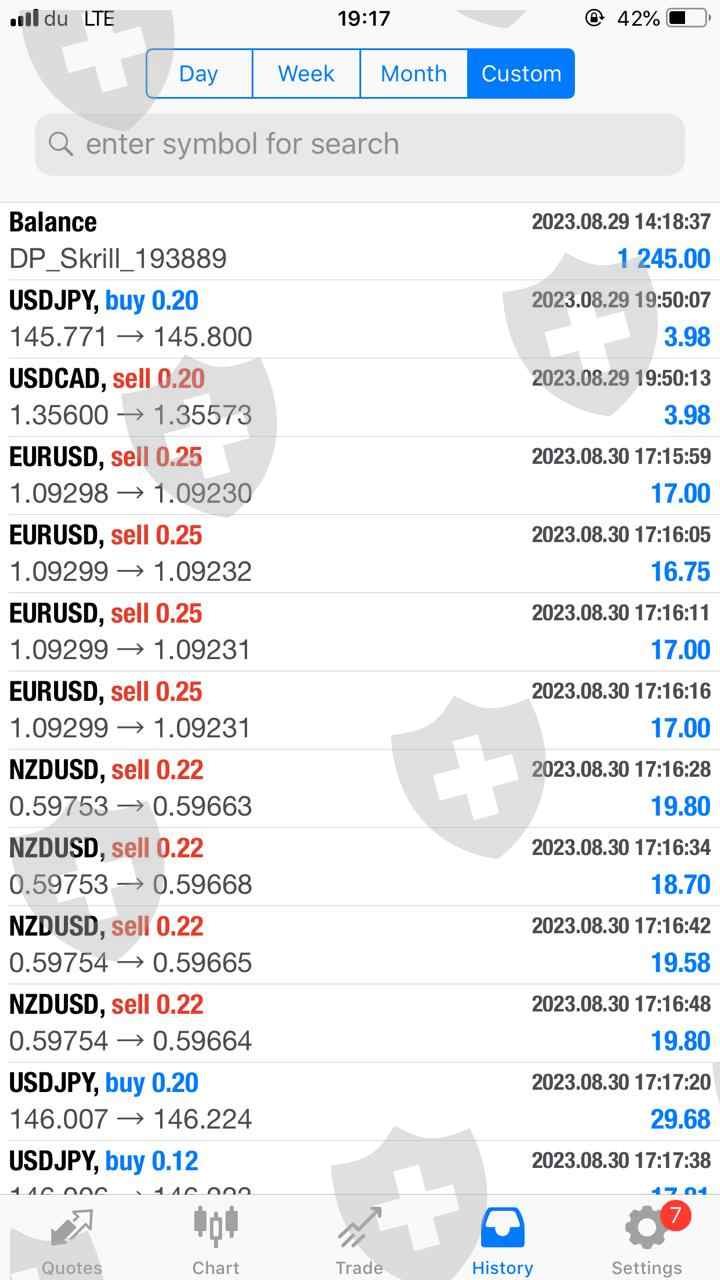This screenshot has width=720, height=1280.
Task: Go to the Trade tab
Action: [x=359, y=1241]
